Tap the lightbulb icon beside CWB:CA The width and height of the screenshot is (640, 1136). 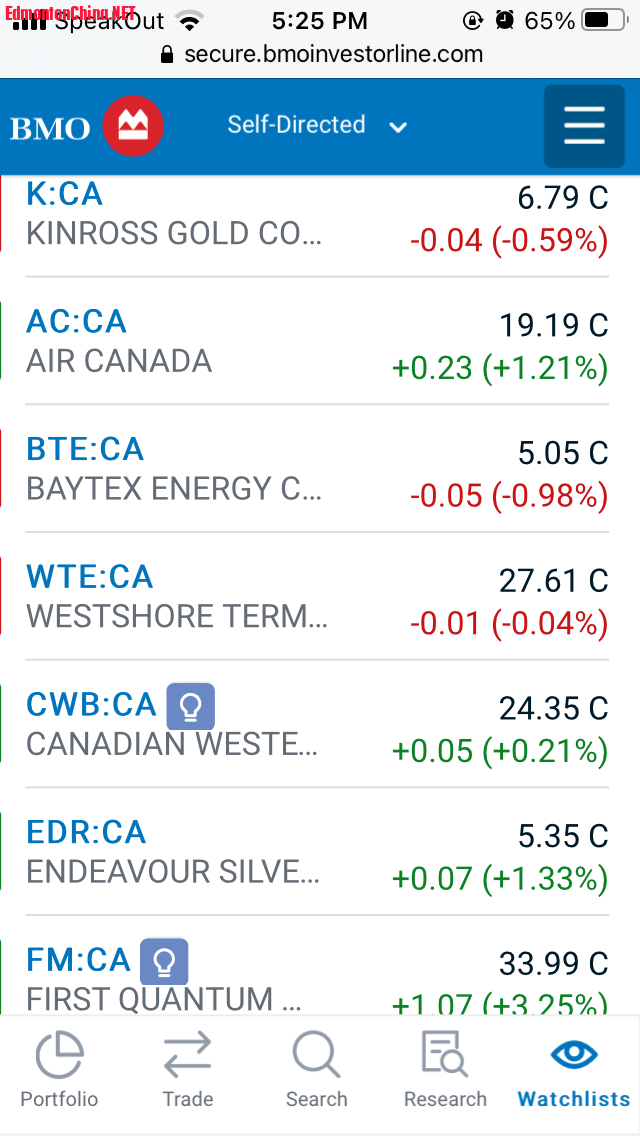point(190,707)
